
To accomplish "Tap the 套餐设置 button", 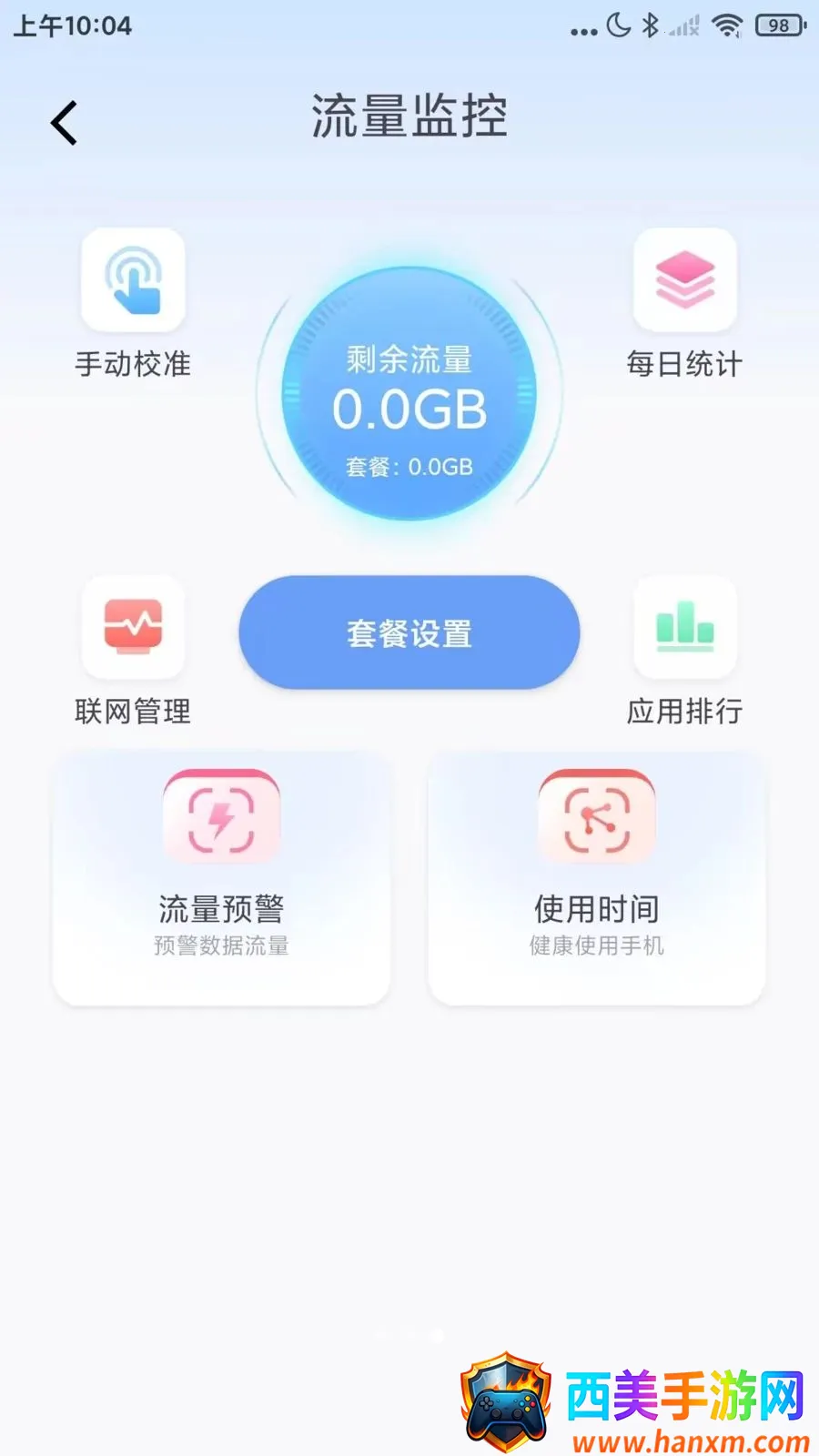I will pyautogui.click(x=409, y=632).
